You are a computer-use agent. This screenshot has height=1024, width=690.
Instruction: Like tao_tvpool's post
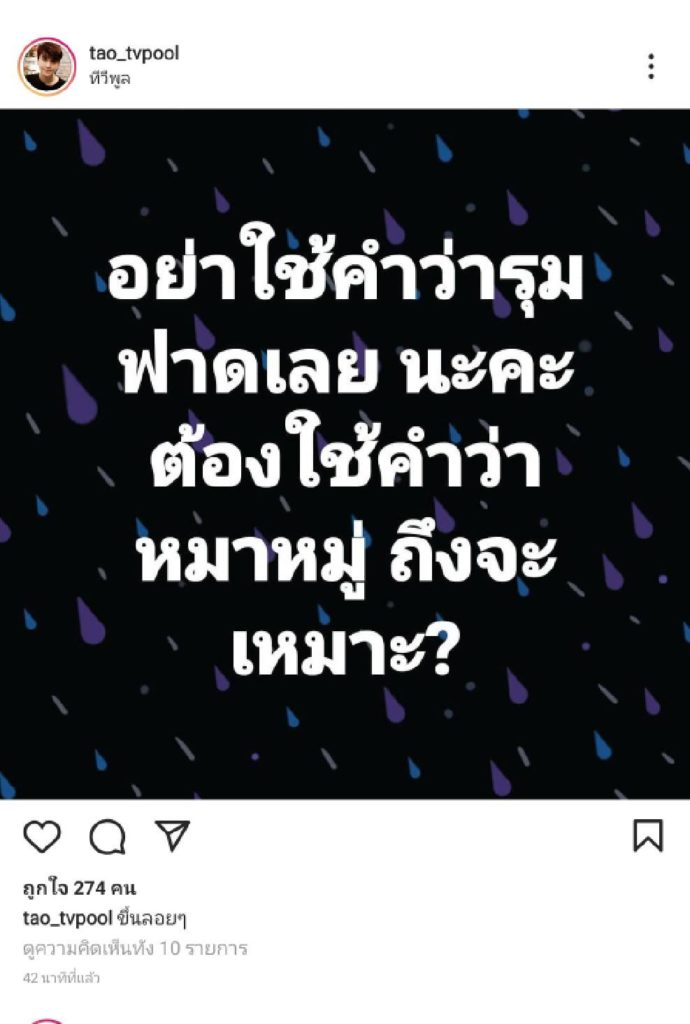[41, 836]
